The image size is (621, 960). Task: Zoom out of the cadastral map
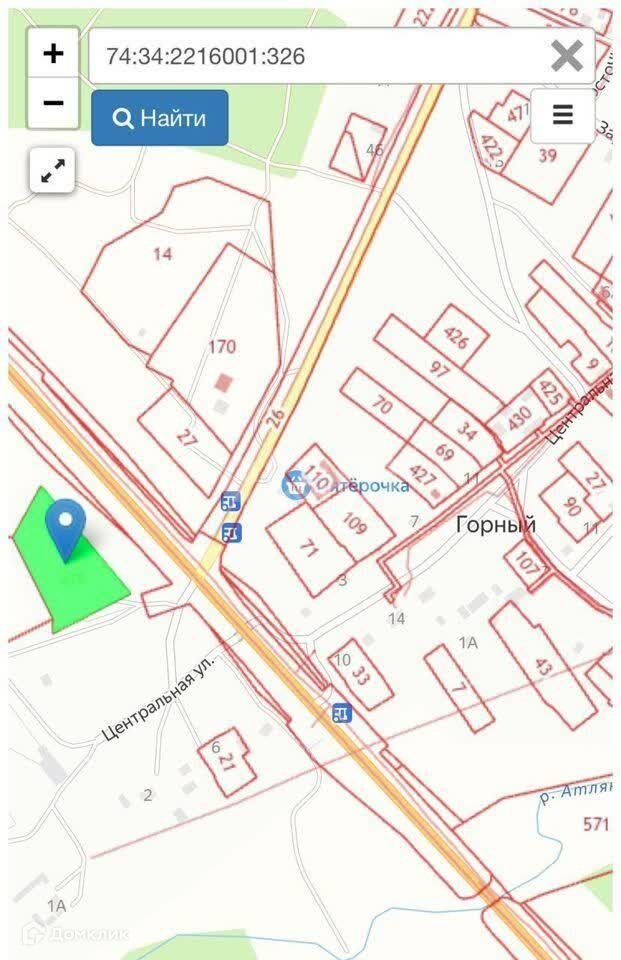53,103
